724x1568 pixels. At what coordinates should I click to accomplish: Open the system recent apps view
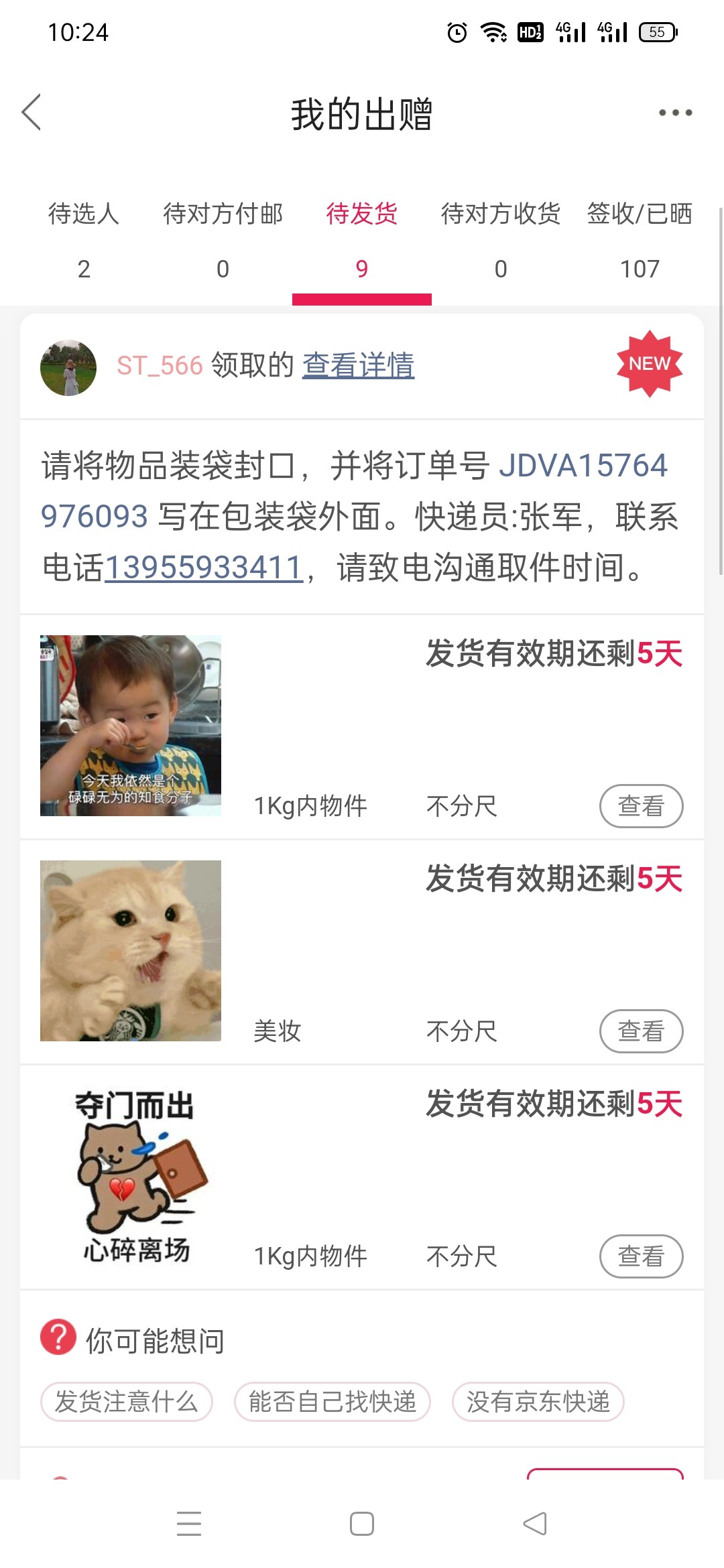coord(189,1523)
